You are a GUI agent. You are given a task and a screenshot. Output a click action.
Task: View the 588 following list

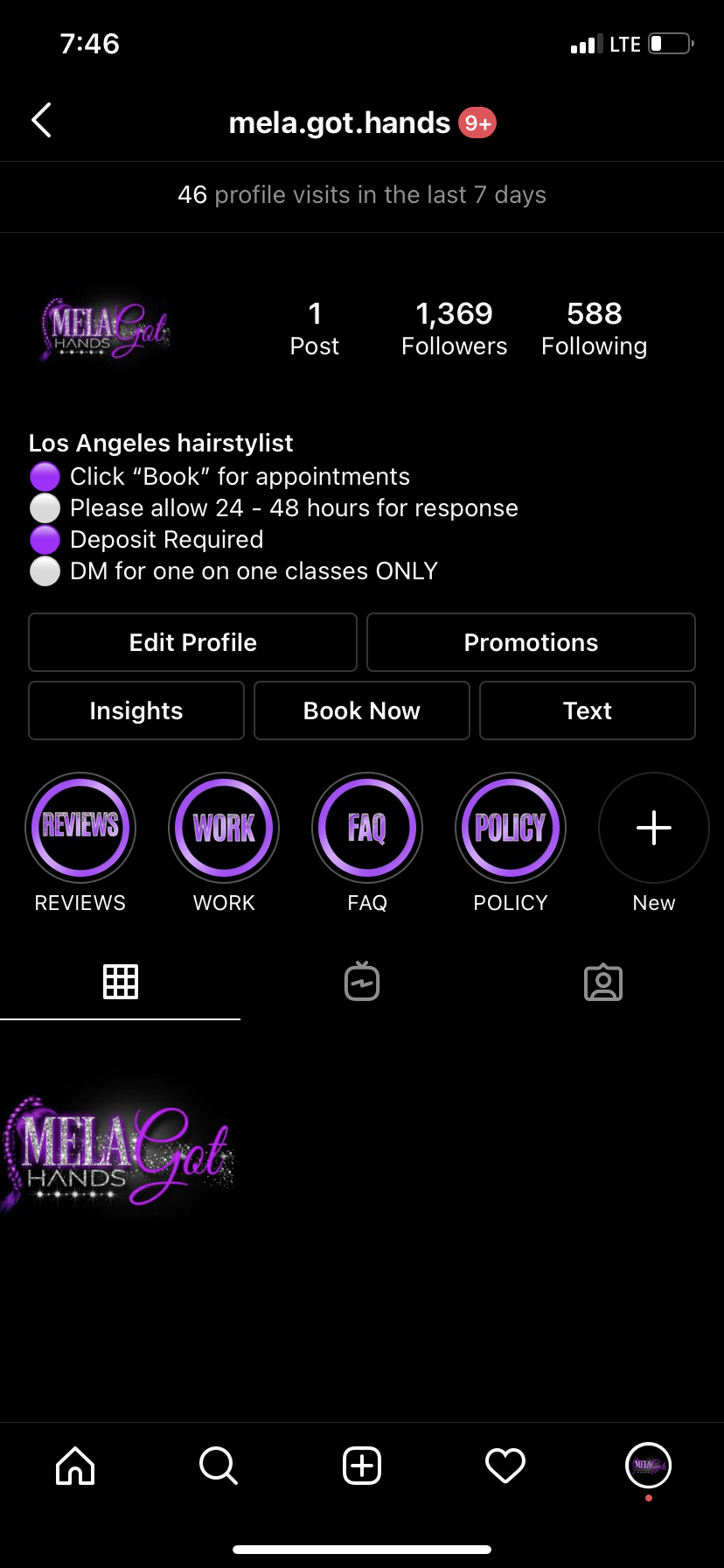click(594, 329)
